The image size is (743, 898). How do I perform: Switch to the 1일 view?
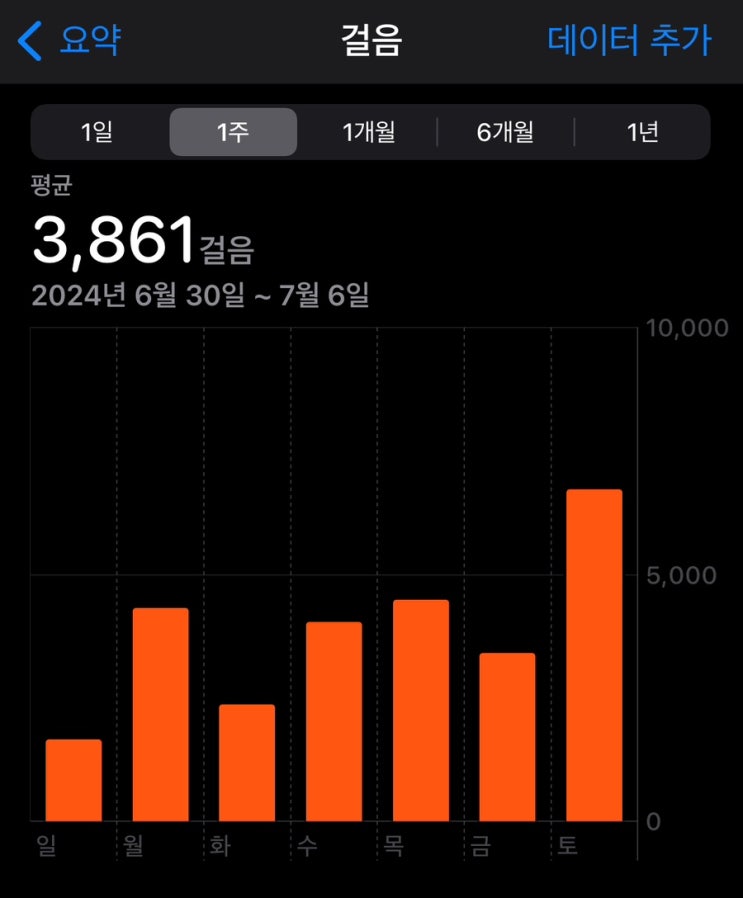[97, 132]
